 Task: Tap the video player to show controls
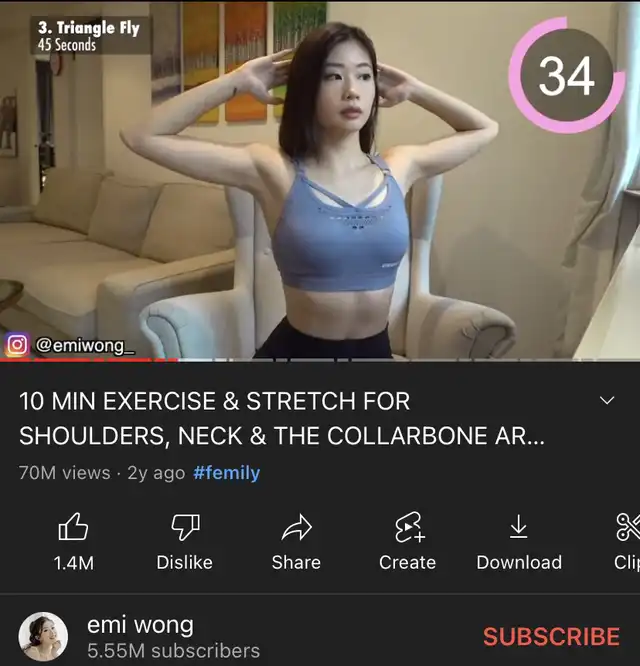tap(320, 180)
